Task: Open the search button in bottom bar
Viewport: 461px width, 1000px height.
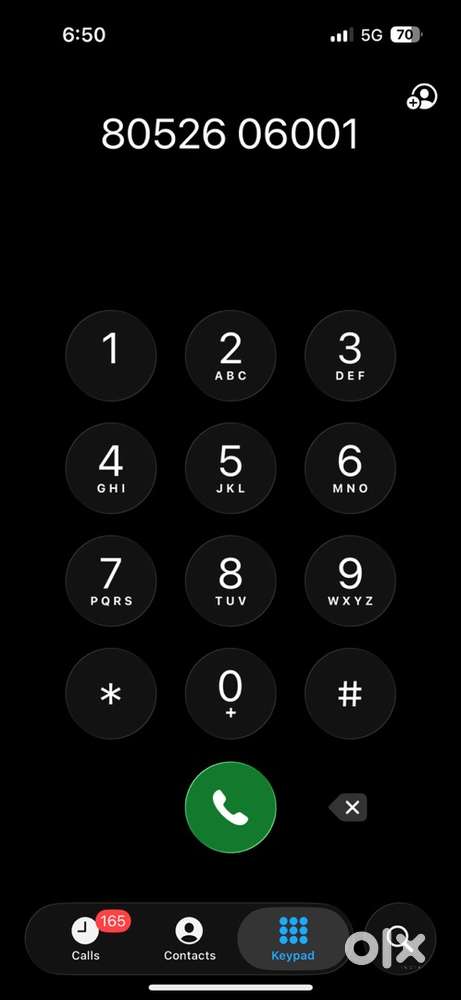Action: point(400,939)
